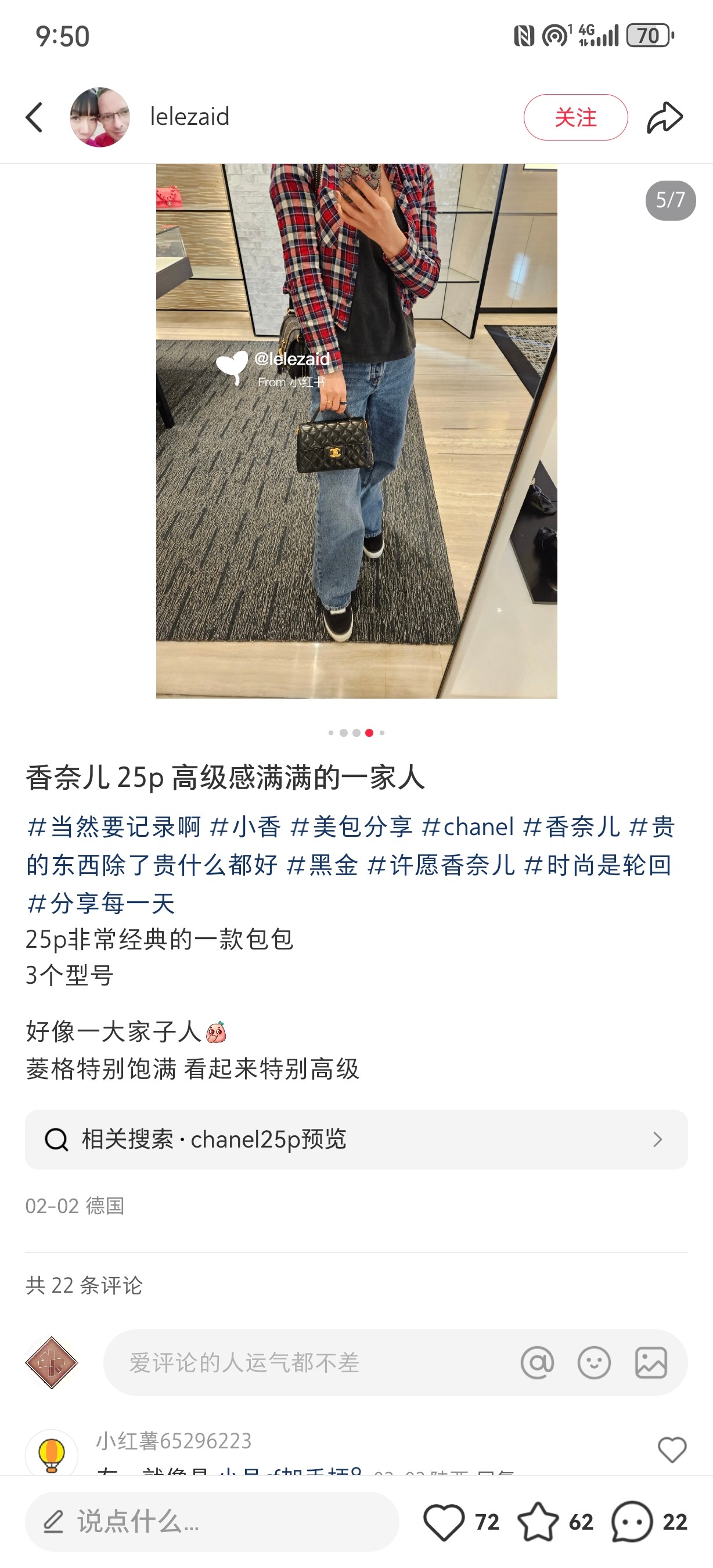Screen dimensions: 713x1568
Task: Follow lelezaid with the 关注 button
Action: coord(575,117)
